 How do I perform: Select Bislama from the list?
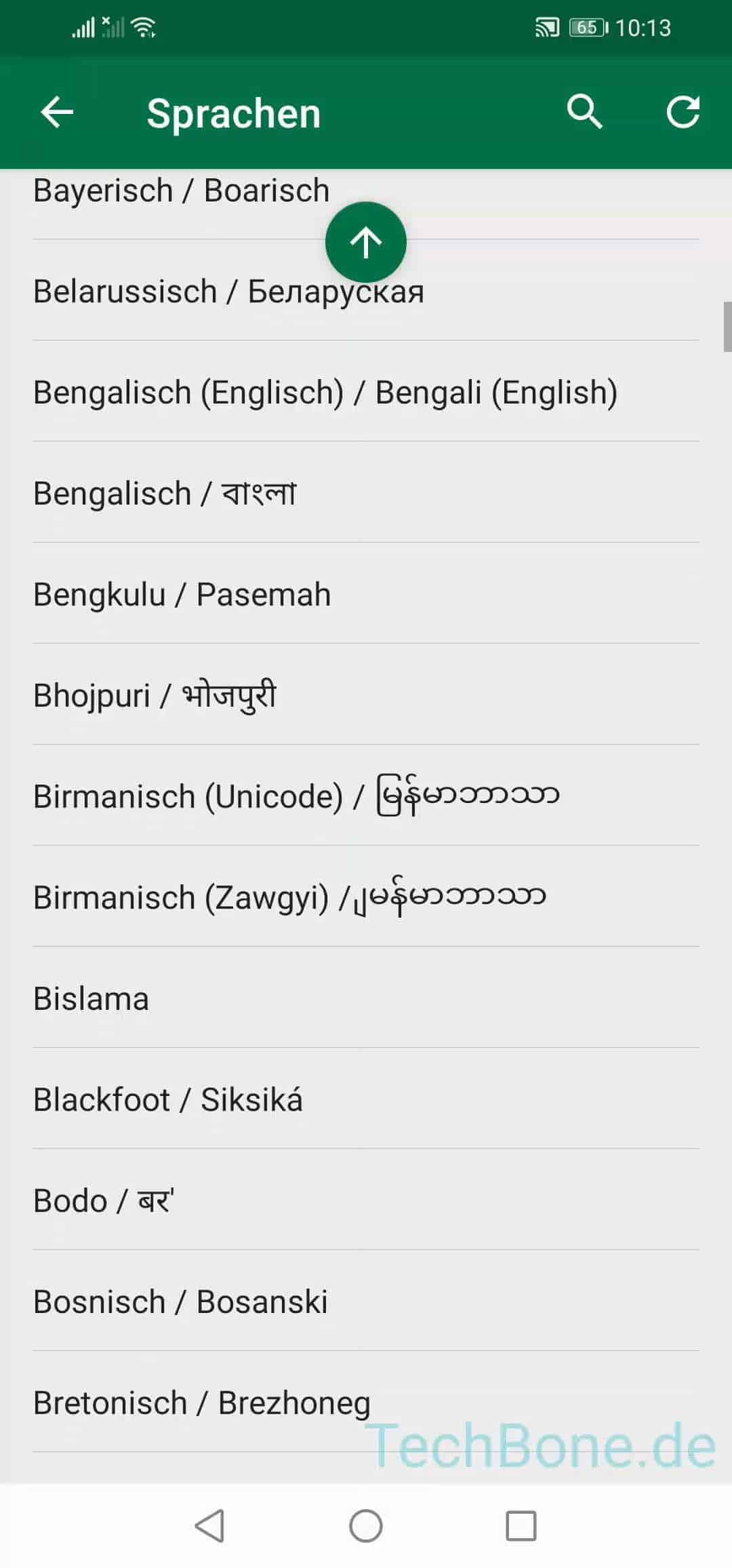click(91, 998)
